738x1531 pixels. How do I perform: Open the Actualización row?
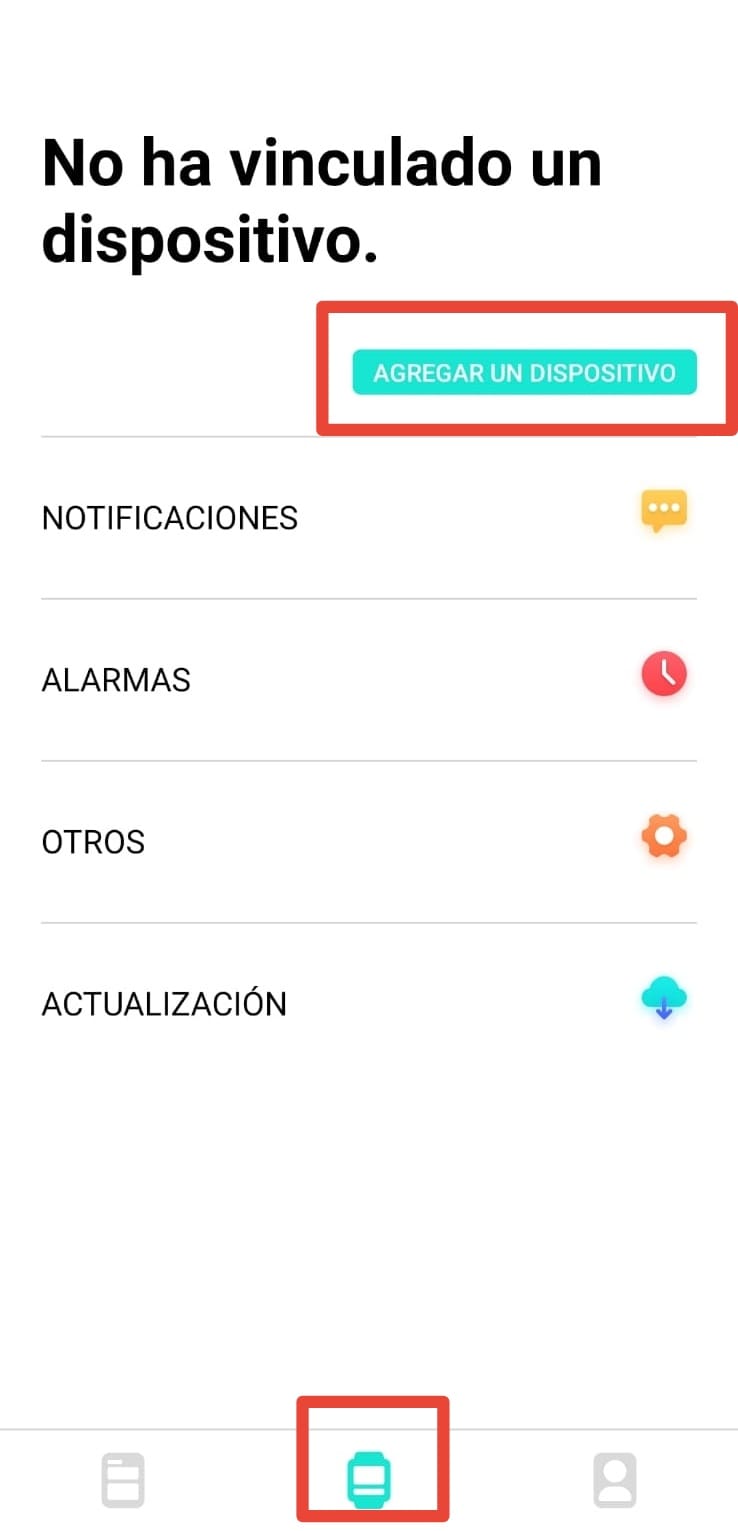pyautogui.click(x=369, y=1003)
